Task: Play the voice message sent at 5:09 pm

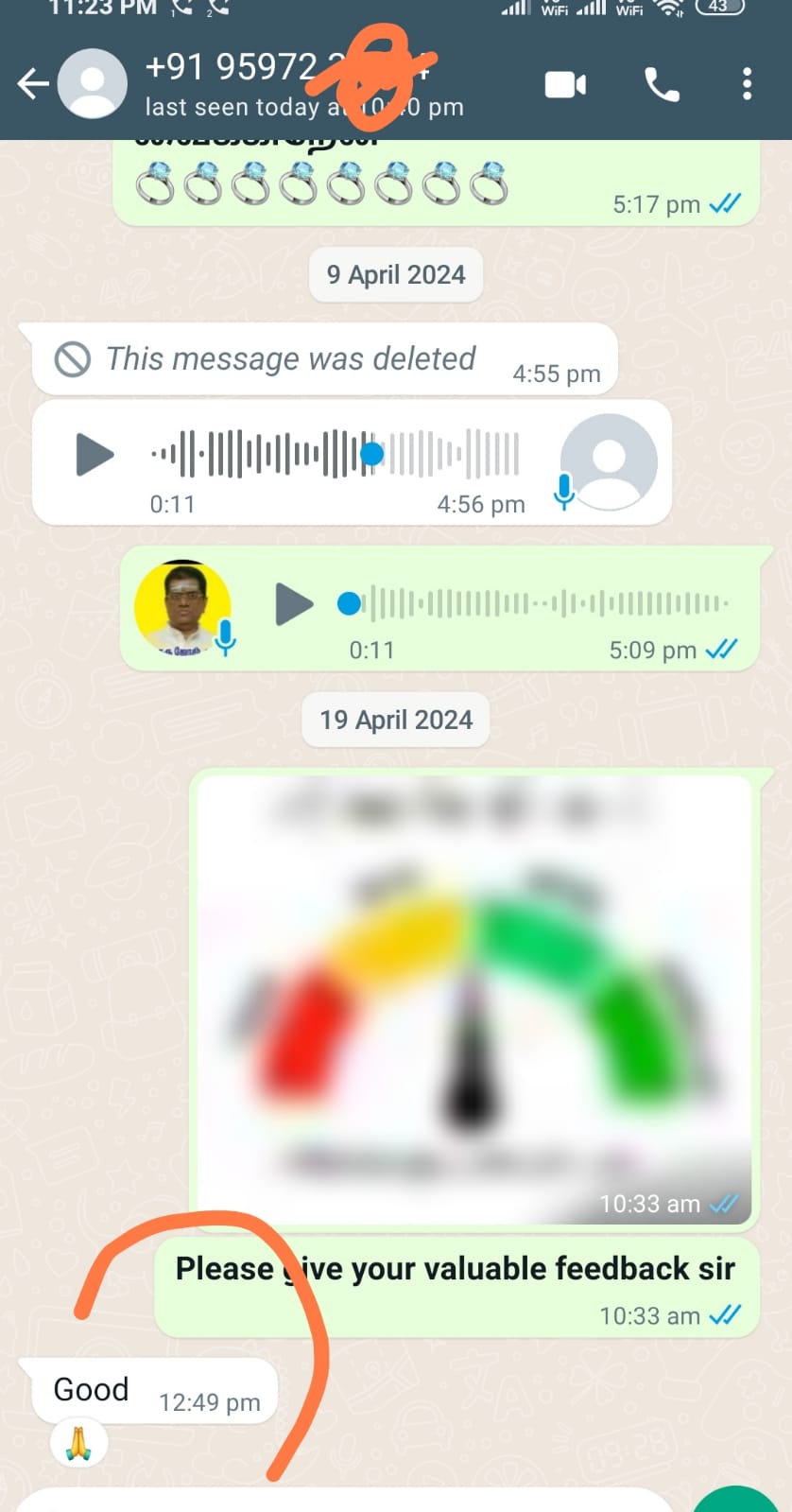Action: (294, 603)
